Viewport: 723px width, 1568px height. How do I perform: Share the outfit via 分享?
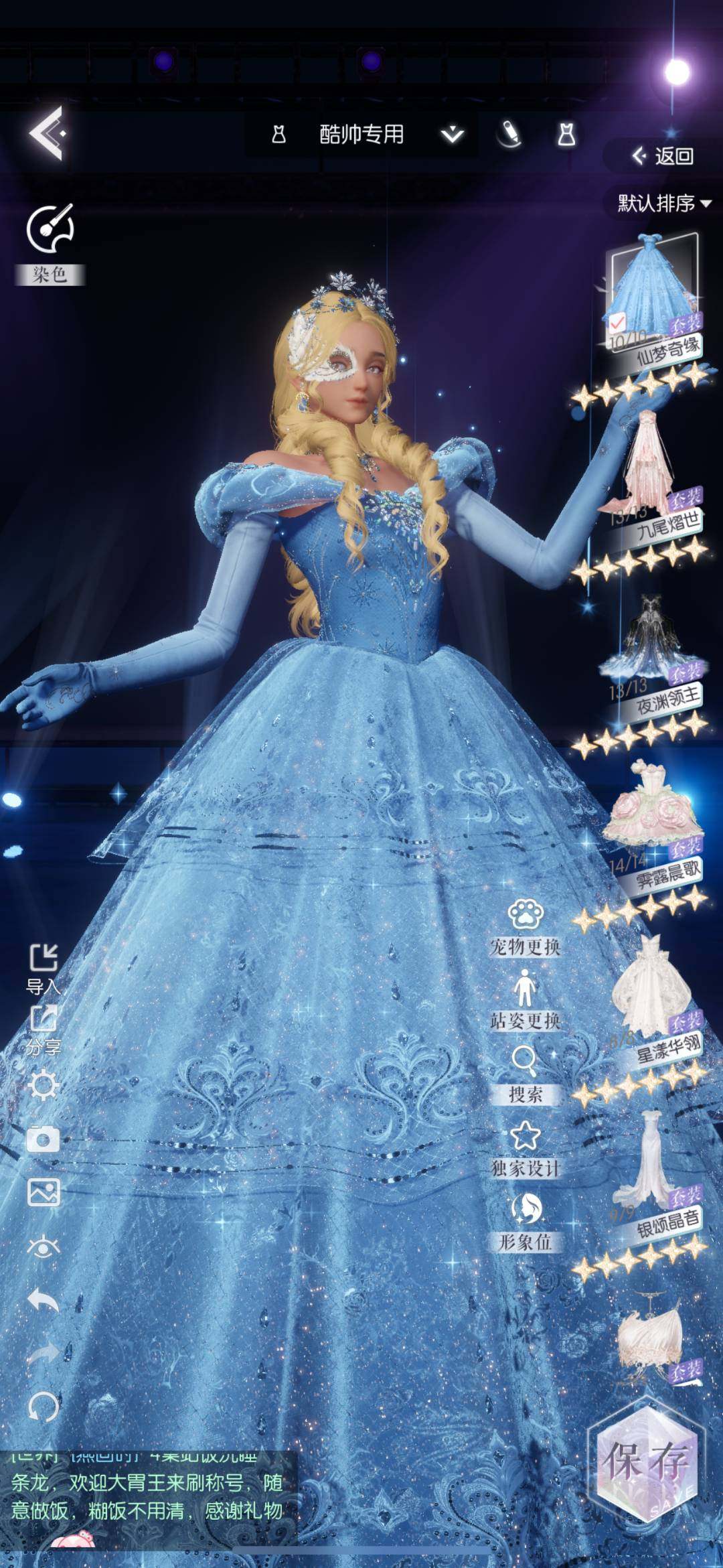(44, 1029)
